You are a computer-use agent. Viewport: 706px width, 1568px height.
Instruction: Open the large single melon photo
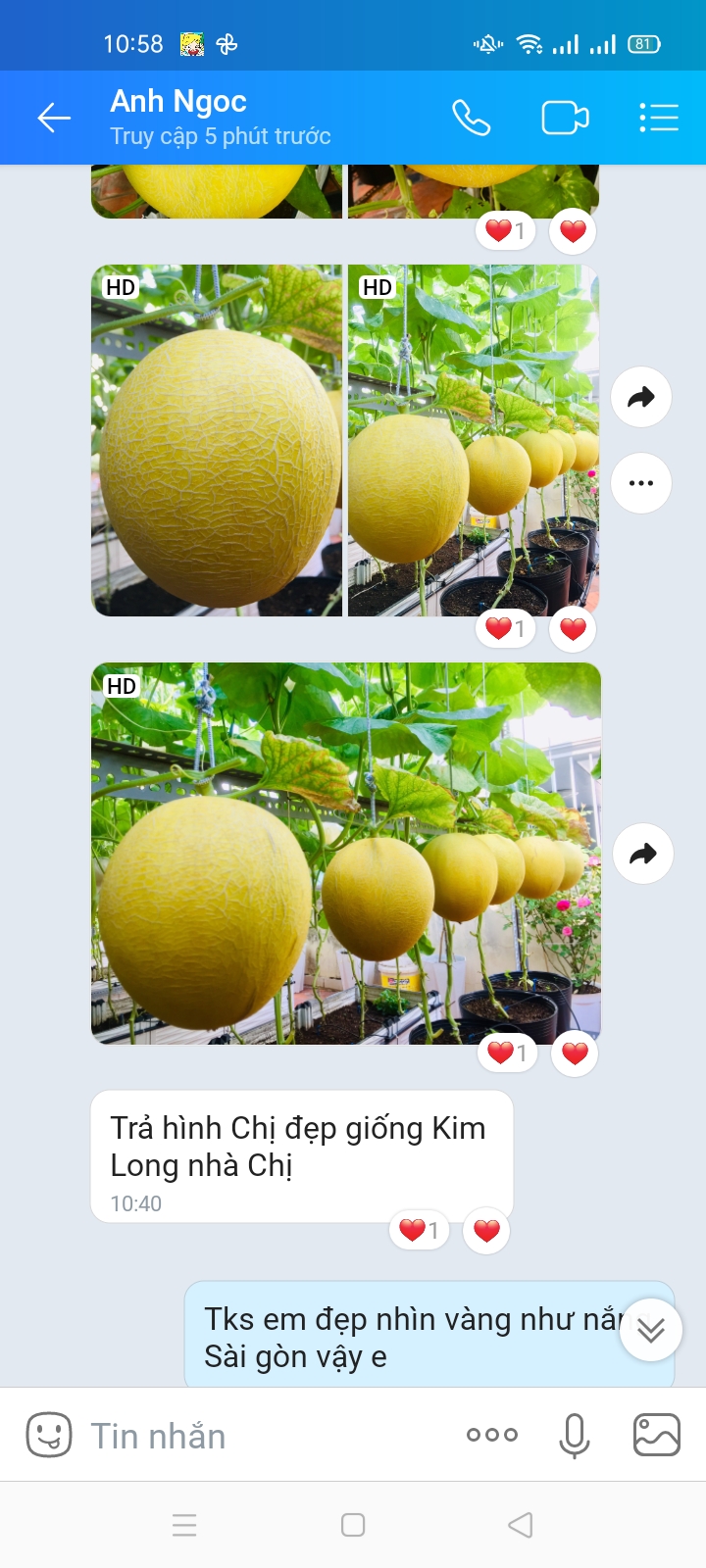(345, 853)
